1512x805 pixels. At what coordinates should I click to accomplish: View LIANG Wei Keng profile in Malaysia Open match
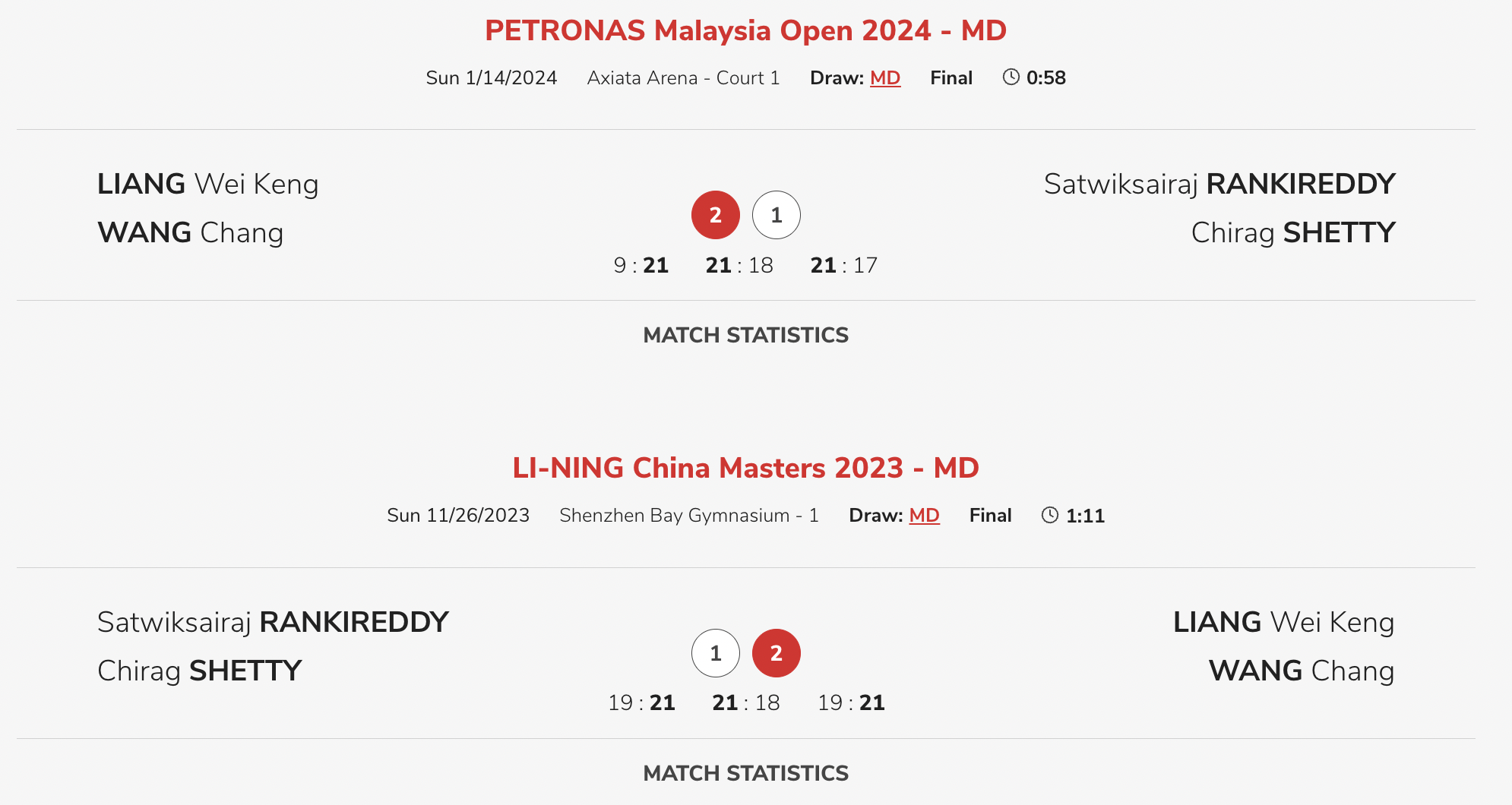(x=208, y=184)
